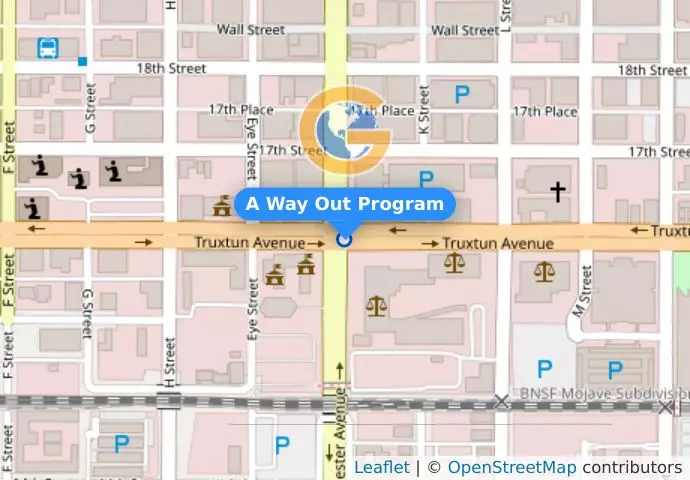Open the Leaflet attribution link
This screenshot has height=480, width=690.
click(x=381, y=468)
